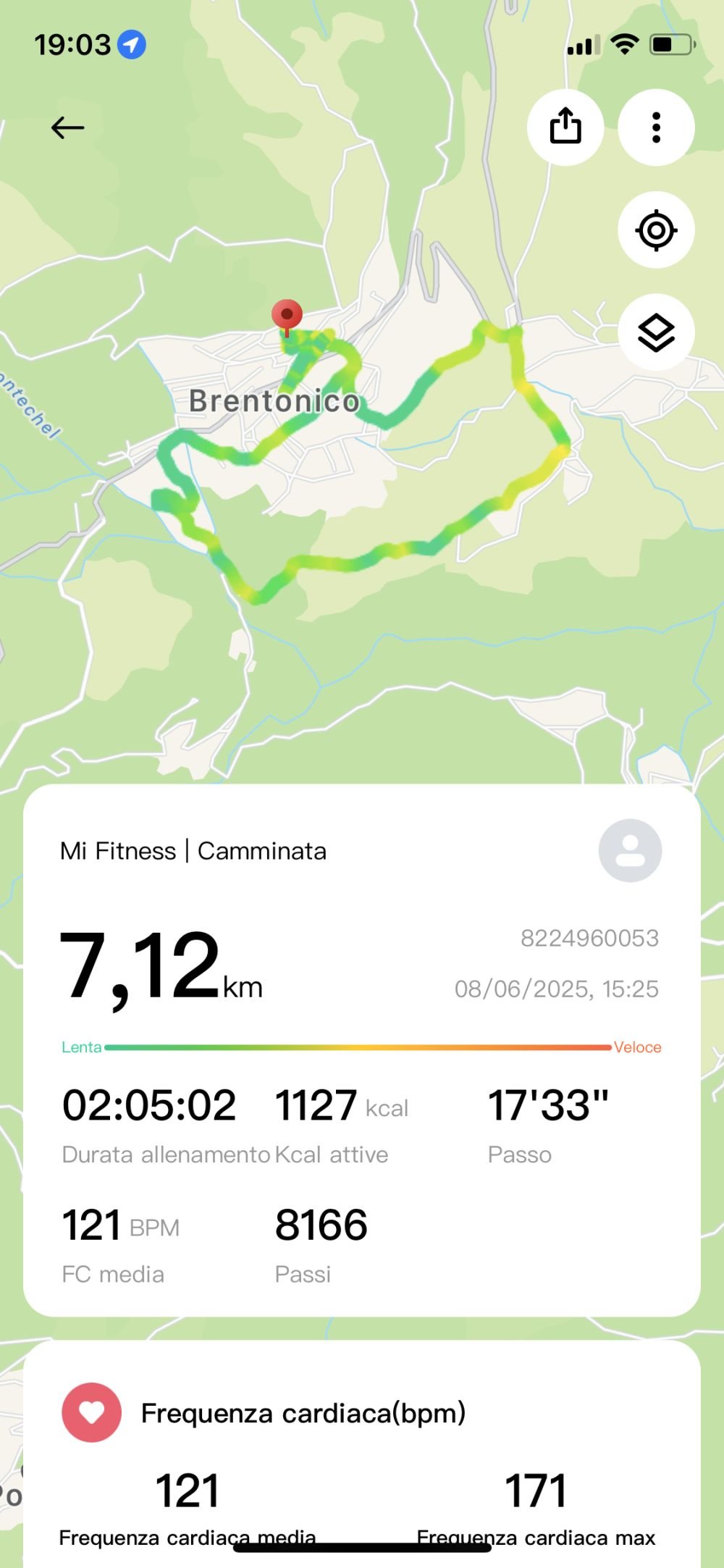Image resolution: width=724 pixels, height=1568 pixels.
Task: Tap the red start pin on map
Action: tap(287, 316)
